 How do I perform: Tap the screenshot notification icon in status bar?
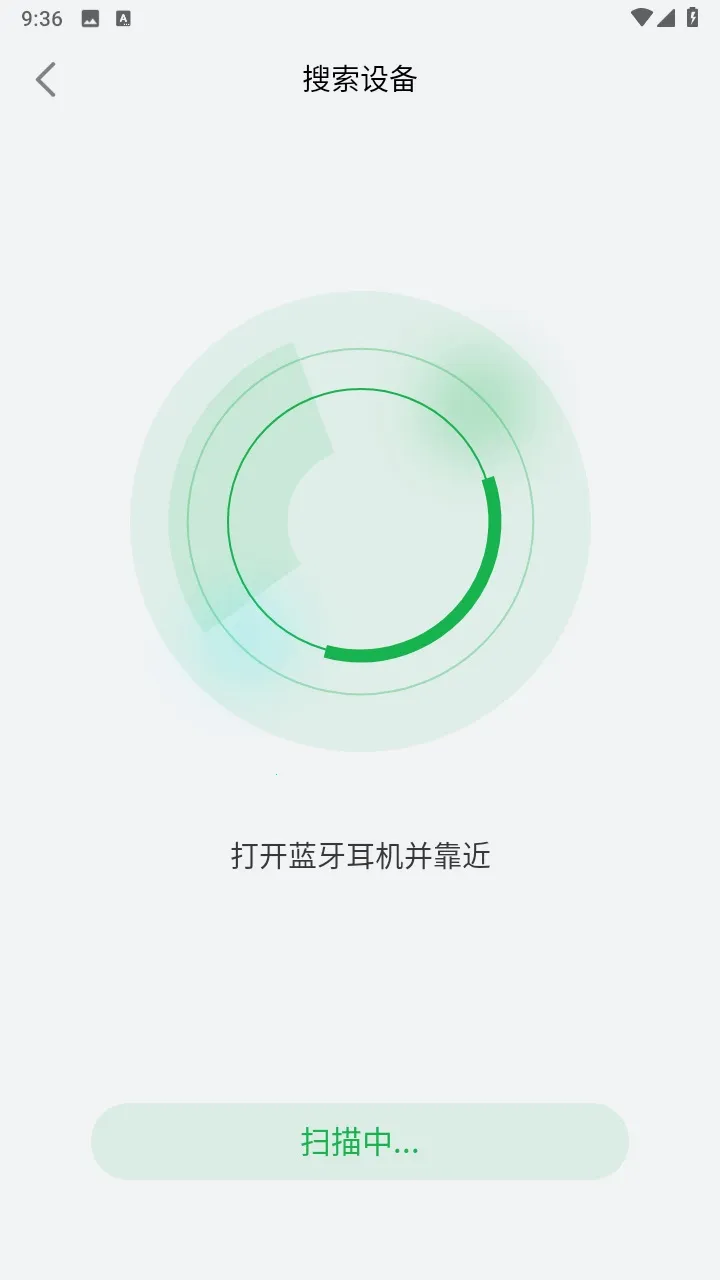pyautogui.click(x=89, y=16)
